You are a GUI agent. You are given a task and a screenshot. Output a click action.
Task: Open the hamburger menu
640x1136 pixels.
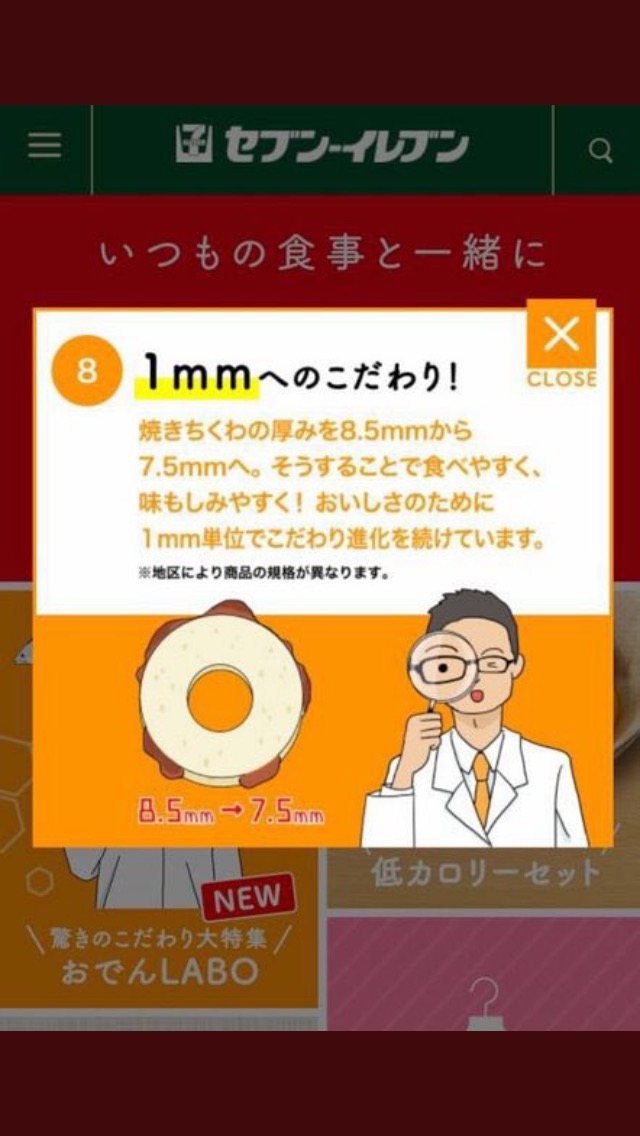click(x=44, y=147)
